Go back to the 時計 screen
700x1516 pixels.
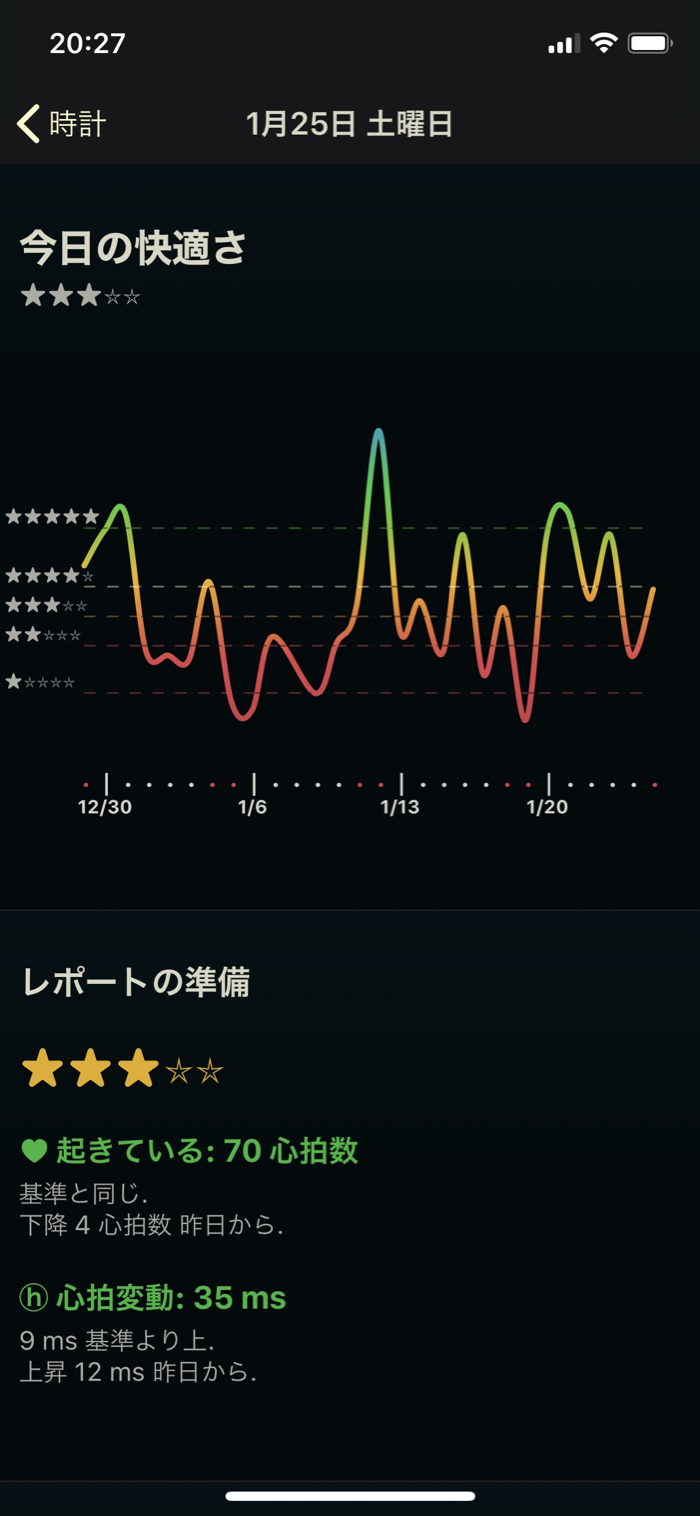[62, 124]
